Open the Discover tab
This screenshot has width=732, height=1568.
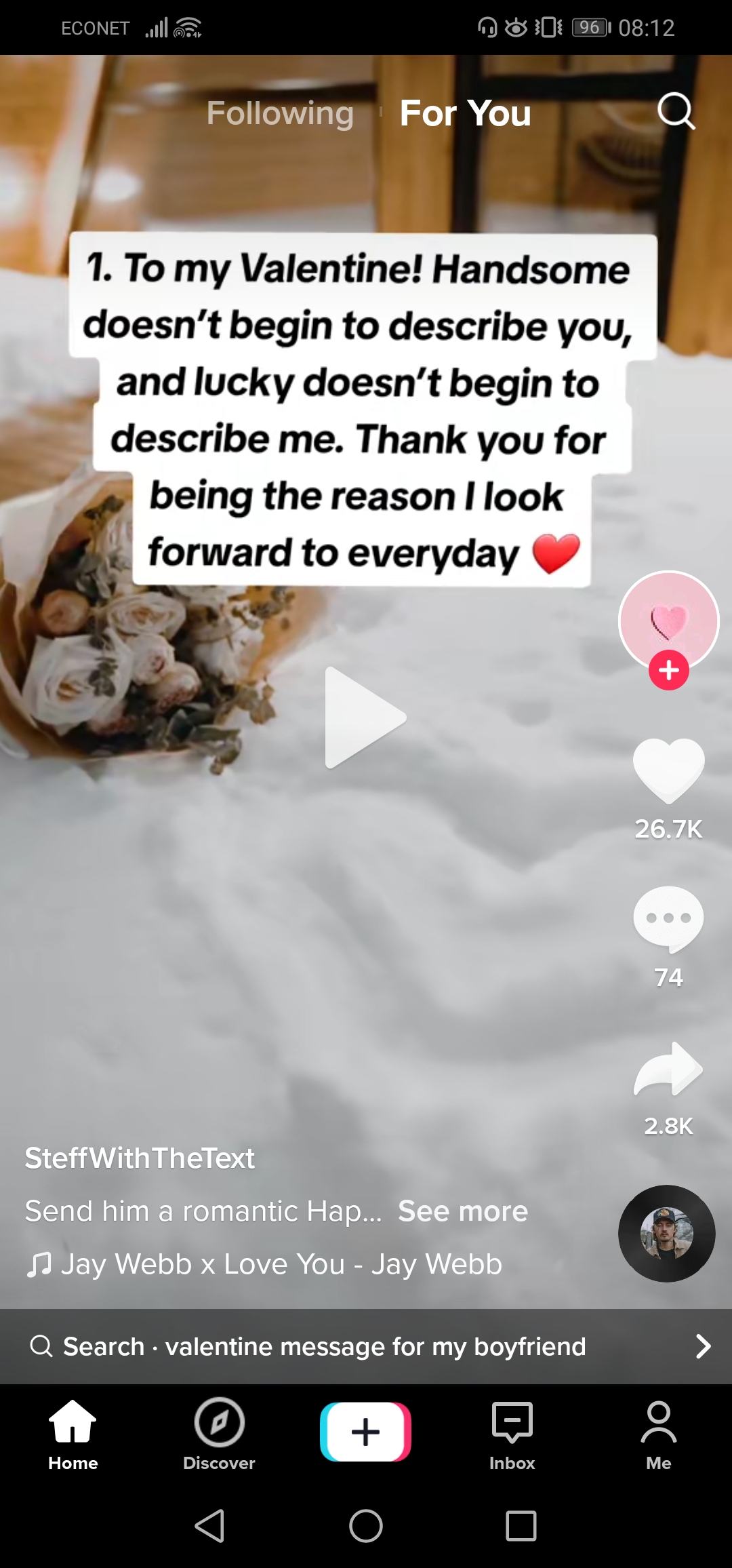click(219, 1434)
